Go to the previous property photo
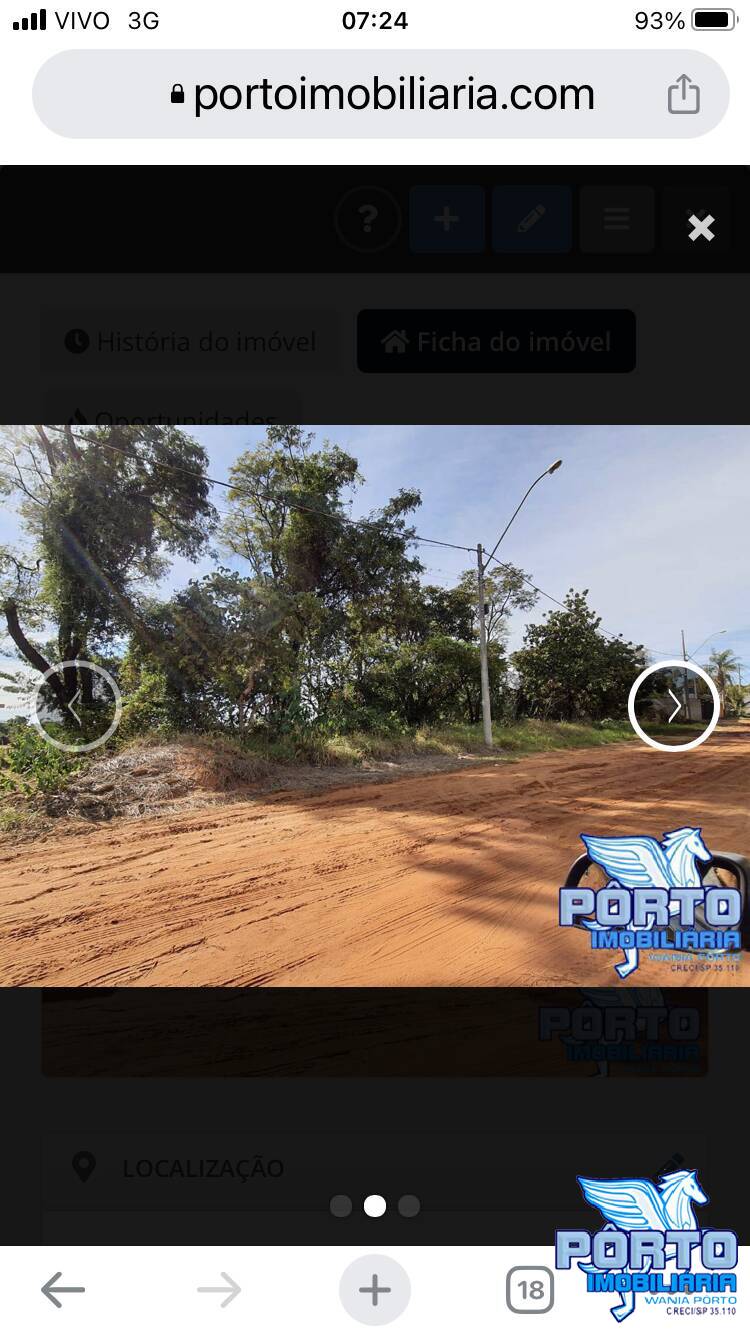Screen dimensions: 750x1334 pos(76,706)
